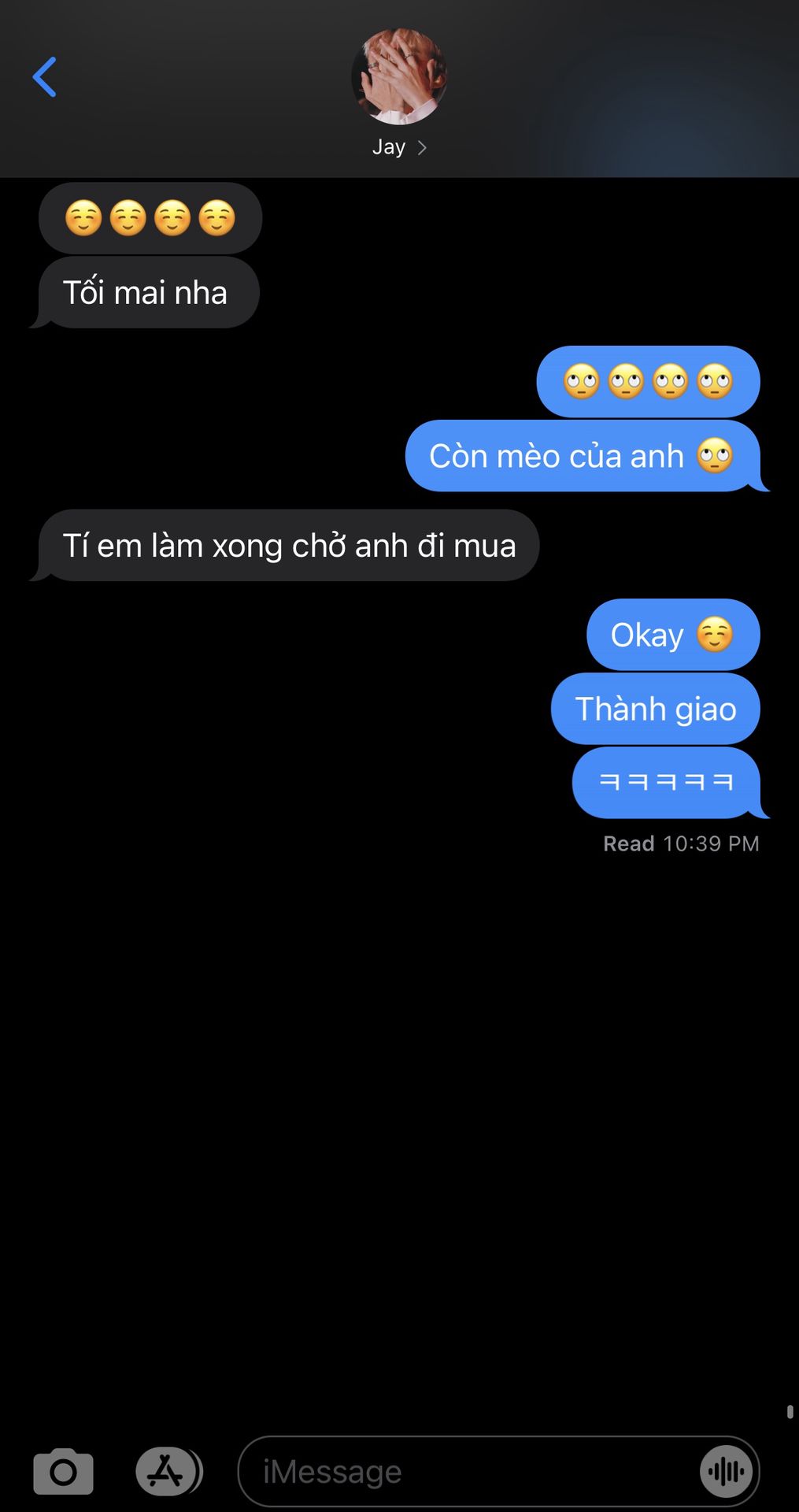Open the App Store apps drawer
The image size is (799, 1512).
pyautogui.click(x=166, y=1470)
